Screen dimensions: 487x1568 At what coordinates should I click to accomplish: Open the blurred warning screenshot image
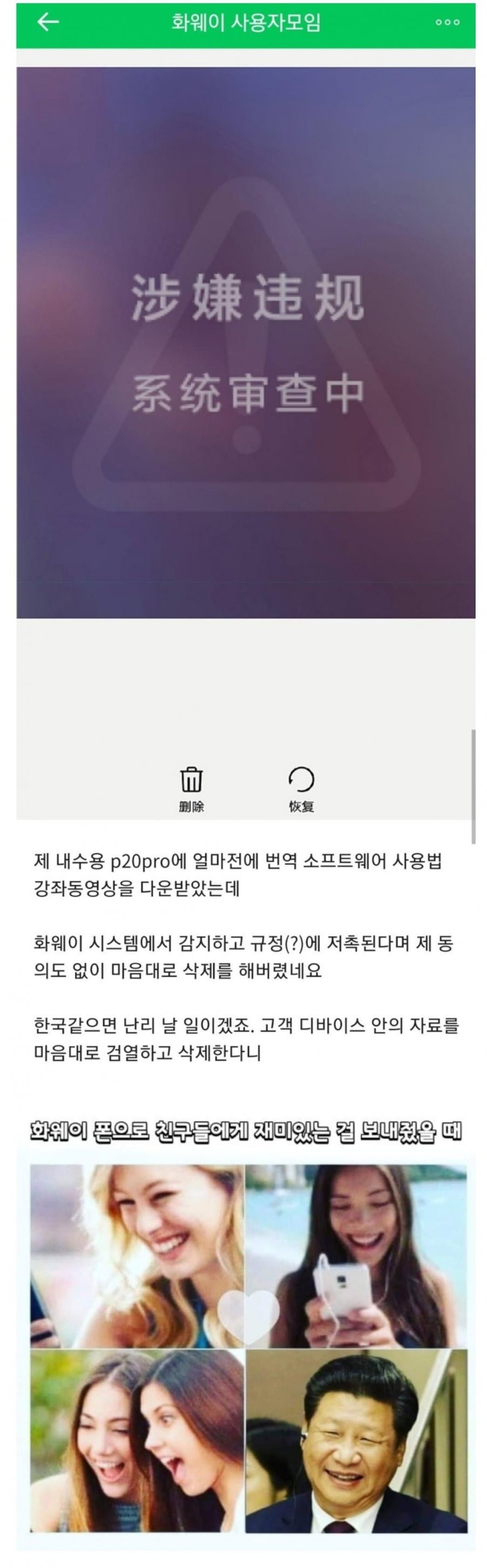246,342
